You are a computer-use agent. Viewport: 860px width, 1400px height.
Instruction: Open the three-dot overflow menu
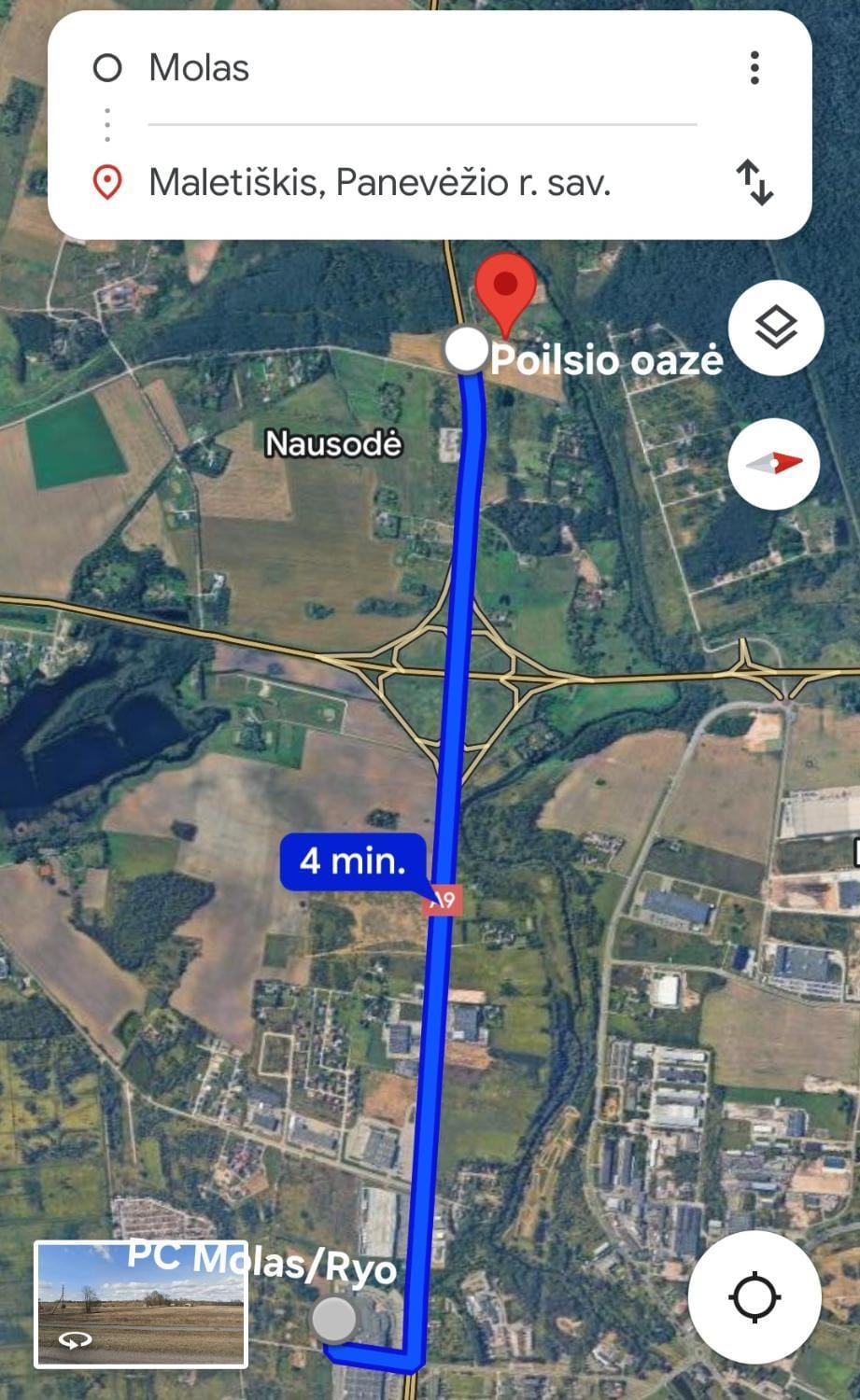click(754, 68)
